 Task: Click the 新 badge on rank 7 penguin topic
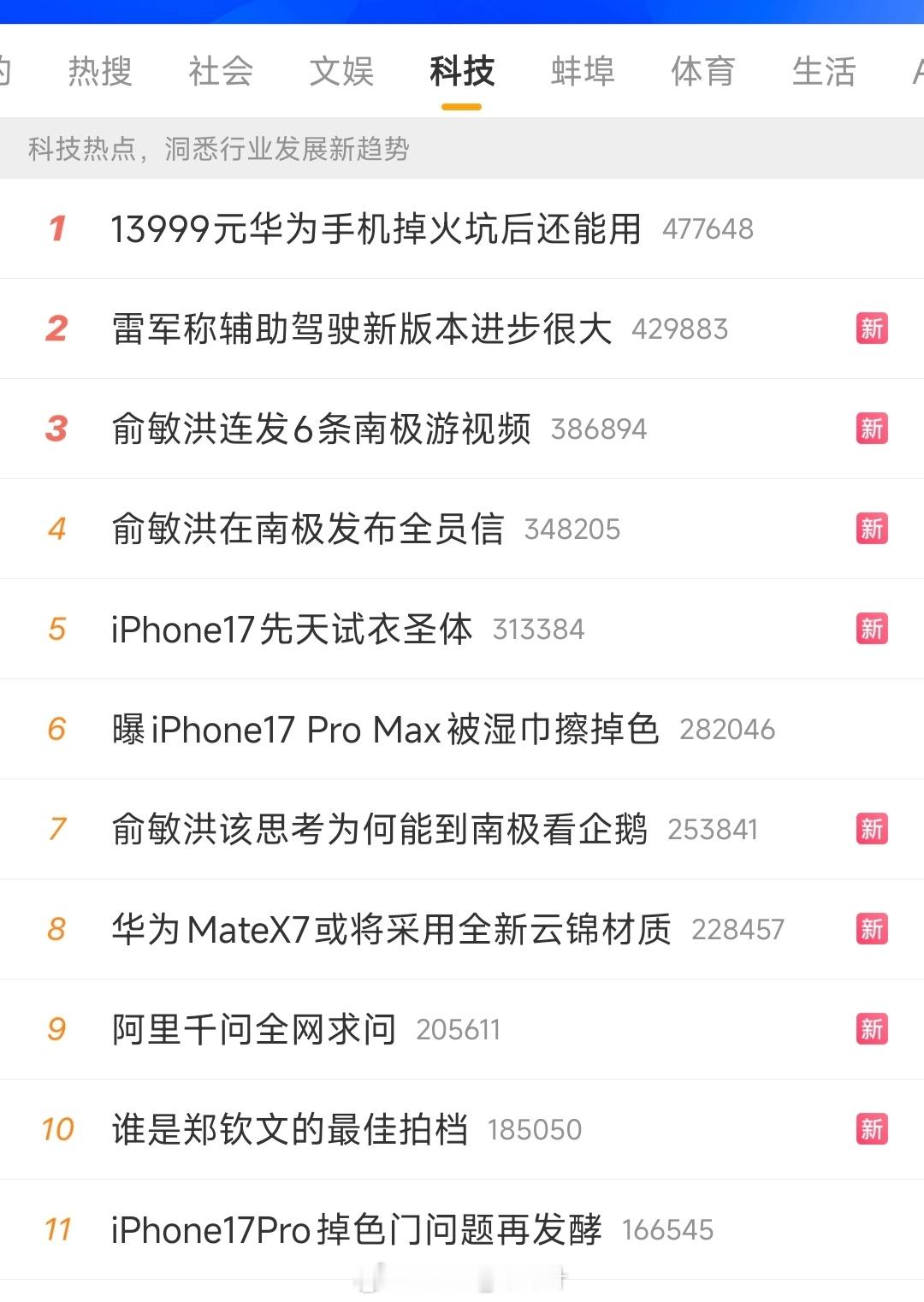(872, 829)
